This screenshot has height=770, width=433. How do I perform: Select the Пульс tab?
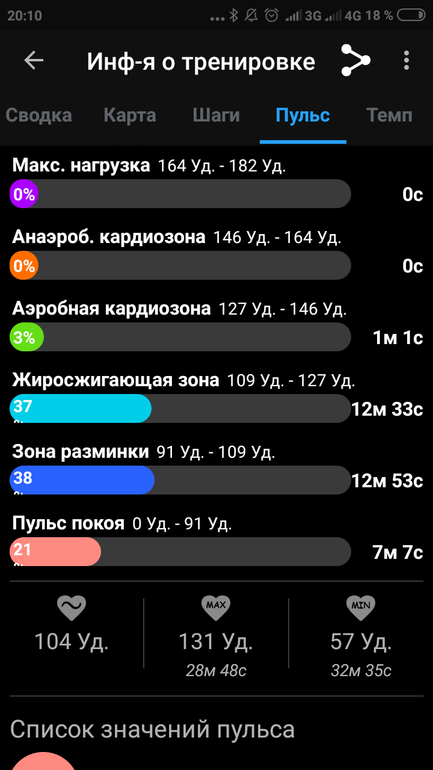pyautogui.click(x=302, y=116)
